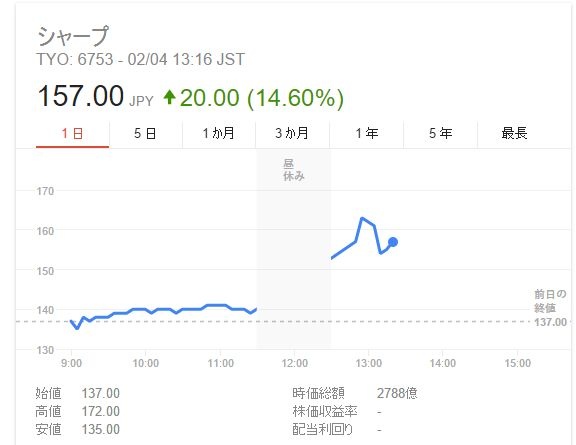Select the 最長 range tab
The height and width of the screenshot is (445, 576).
(x=515, y=133)
